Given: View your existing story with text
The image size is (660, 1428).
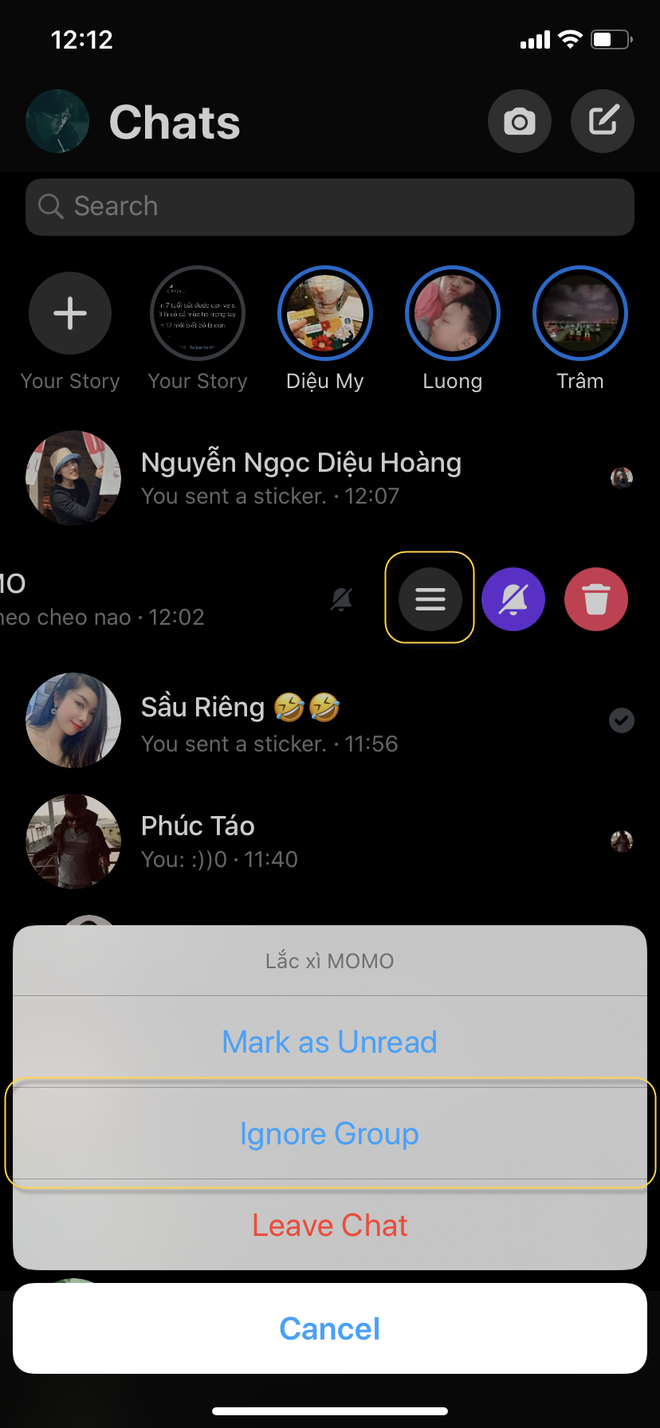Looking at the screenshot, I should tap(197, 315).
